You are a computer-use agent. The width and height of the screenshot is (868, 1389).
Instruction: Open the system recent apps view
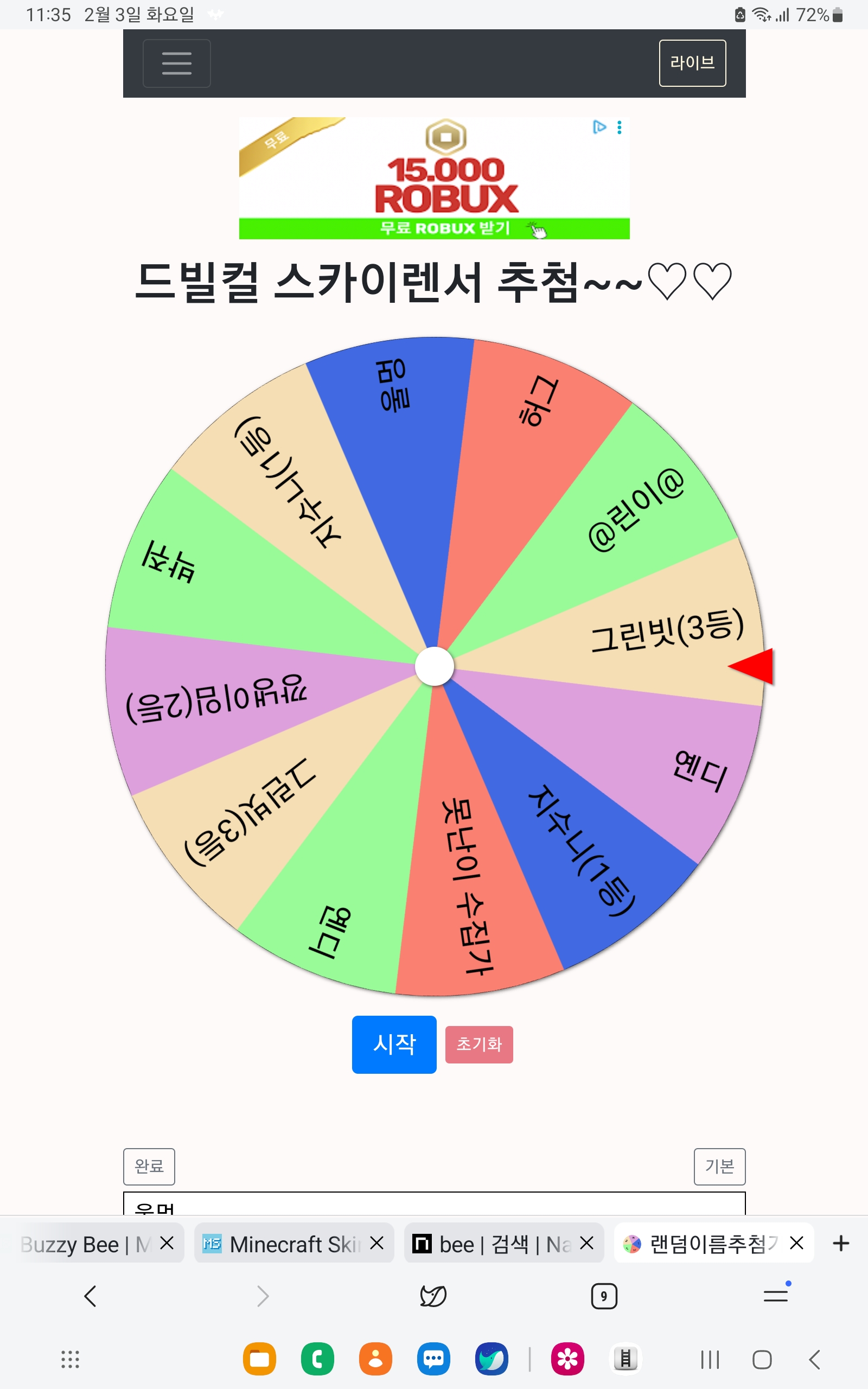(710, 1360)
